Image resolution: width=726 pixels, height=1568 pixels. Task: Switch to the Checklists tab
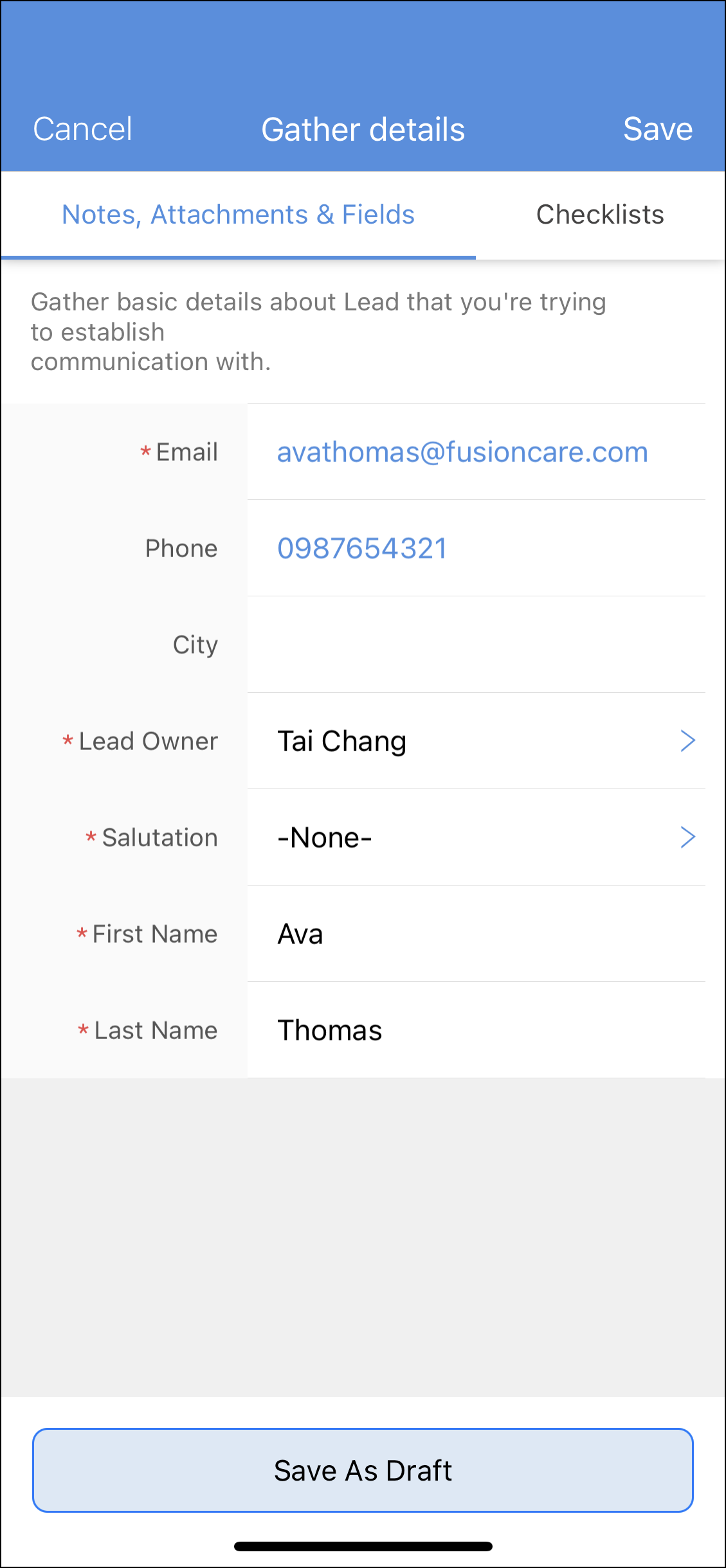(599, 215)
